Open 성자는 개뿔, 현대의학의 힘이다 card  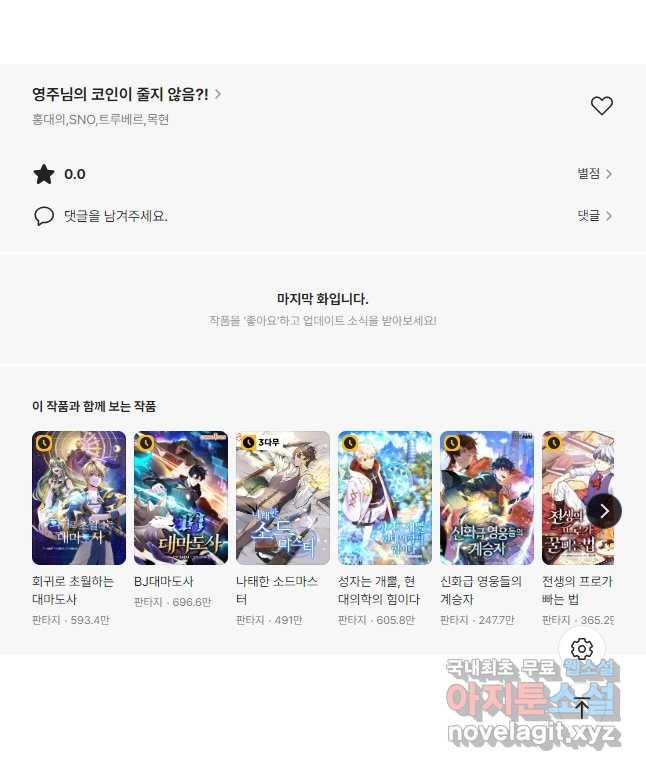(x=385, y=498)
